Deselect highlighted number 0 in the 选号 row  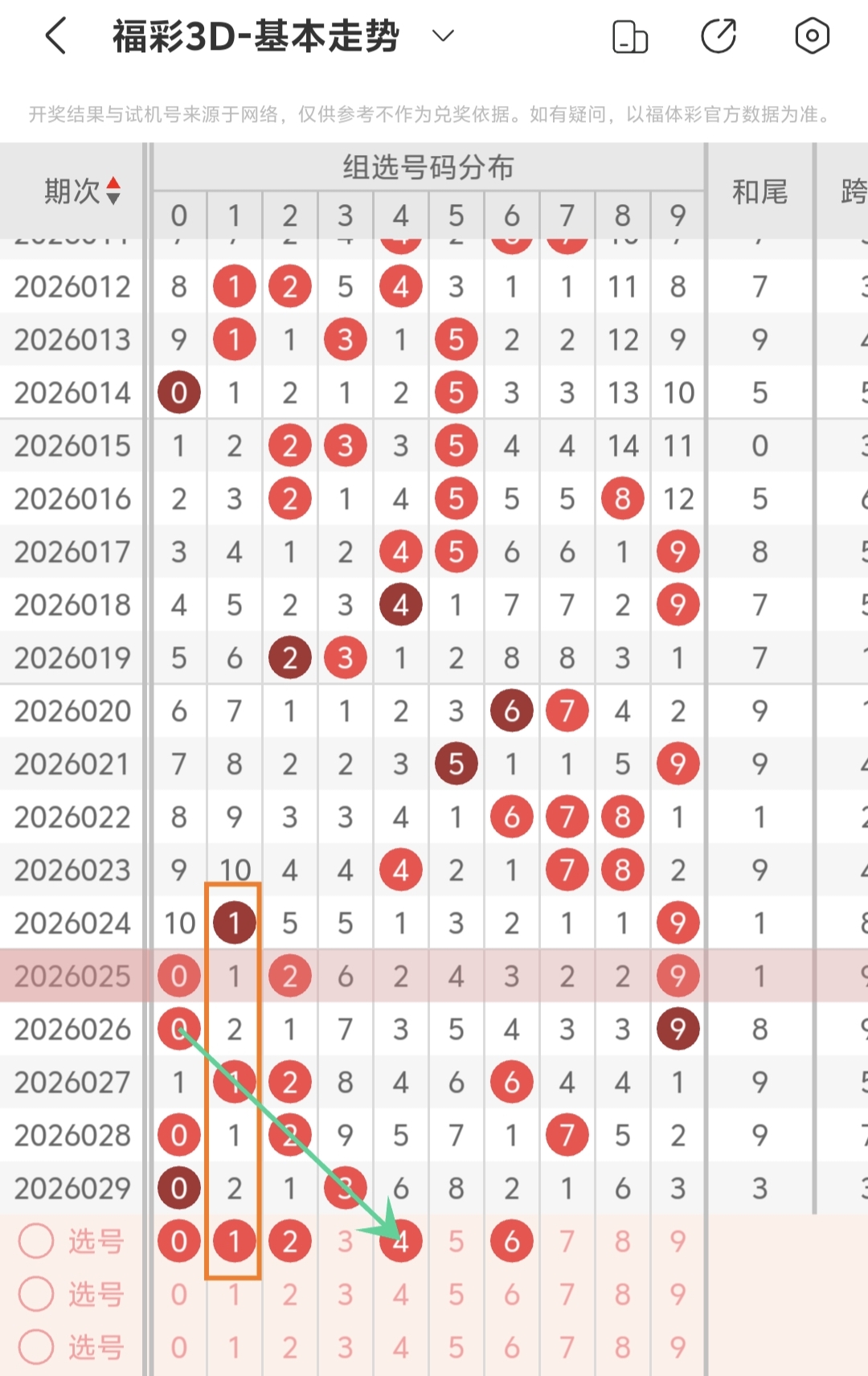(179, 1241)
